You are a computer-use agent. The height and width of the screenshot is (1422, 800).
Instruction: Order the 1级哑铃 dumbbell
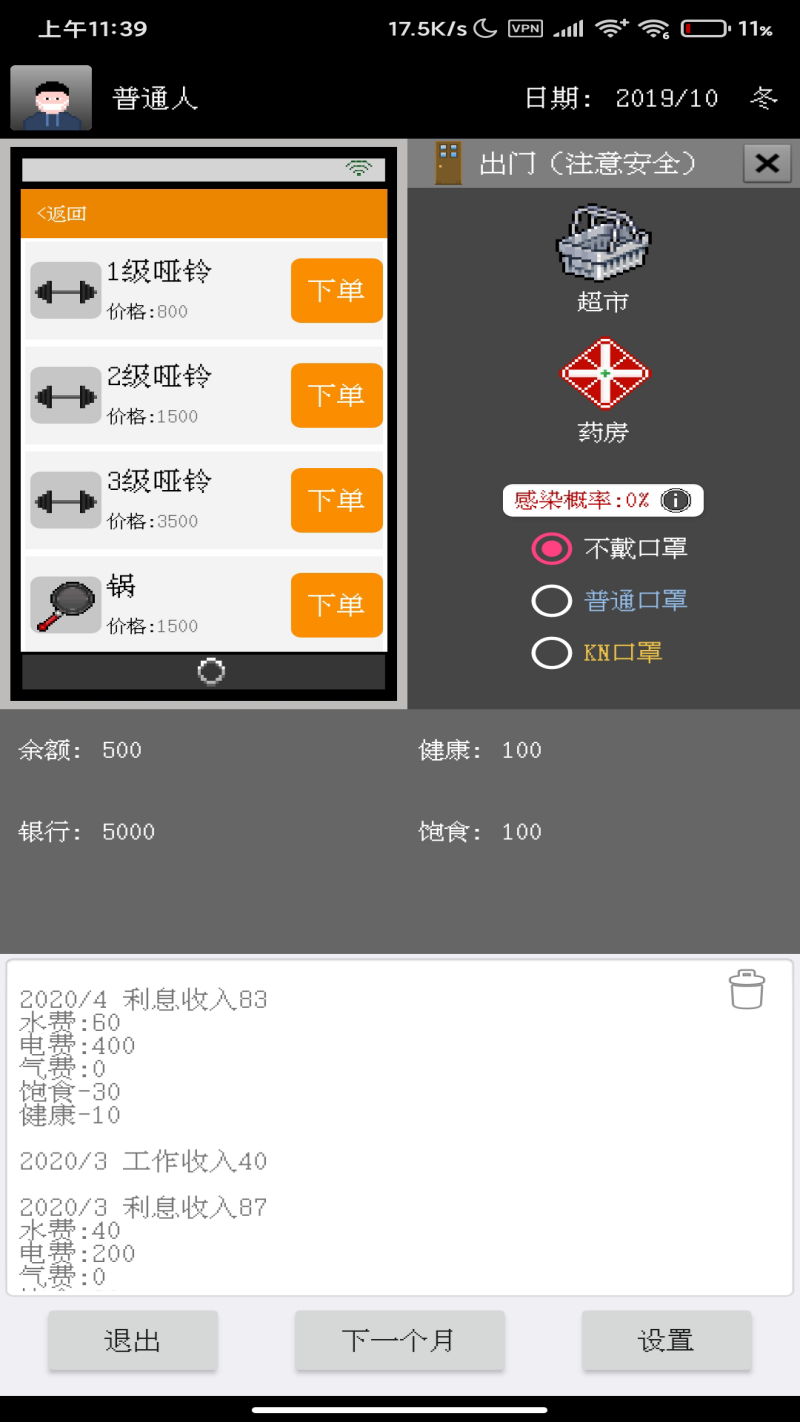click(x=336, y=291)
